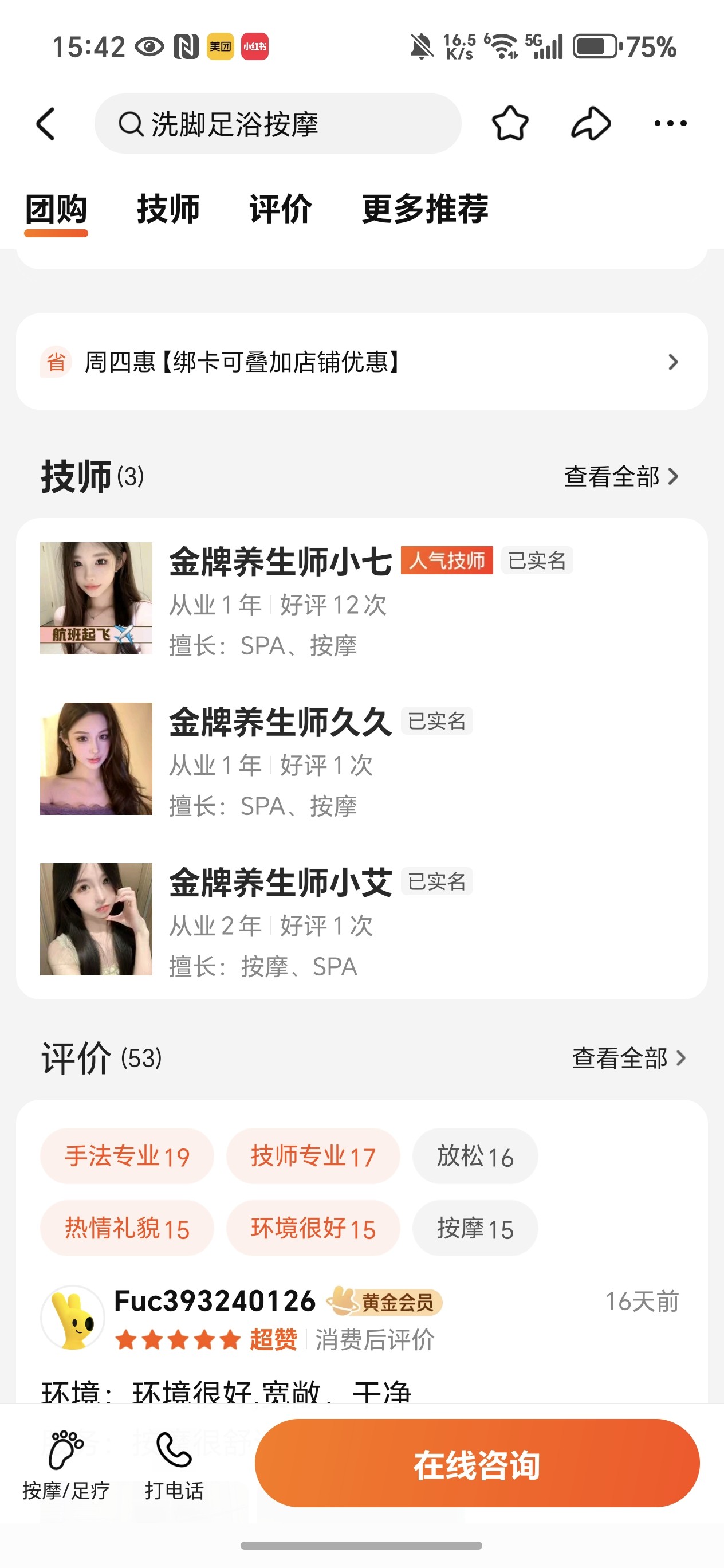Open the search box with 洗脚足浴按摩
This screenshot has width=724, height=1568.
pyautogui.click(x=277, y=124)
